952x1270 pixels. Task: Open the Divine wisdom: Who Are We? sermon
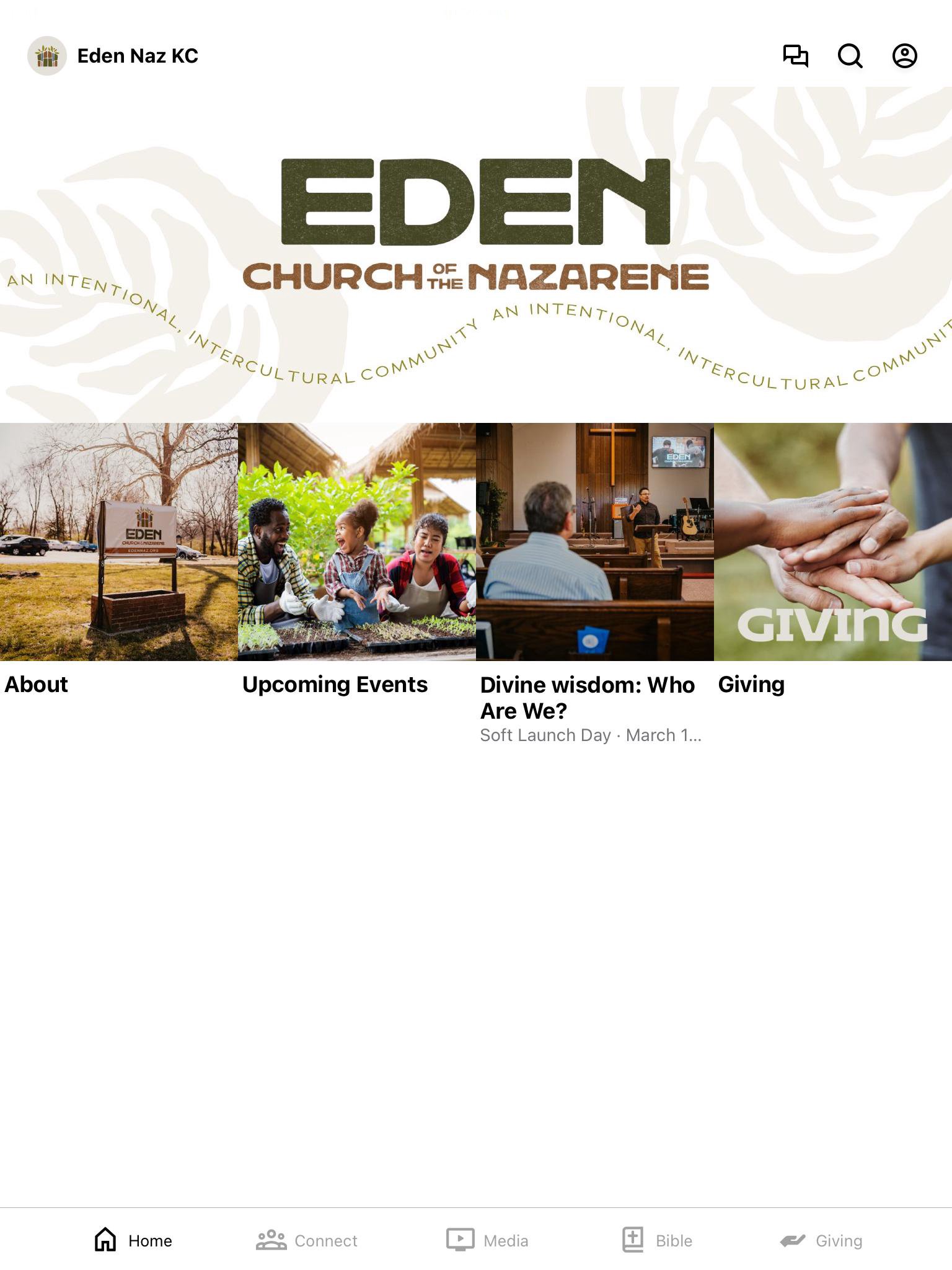[x=594, y=542]
